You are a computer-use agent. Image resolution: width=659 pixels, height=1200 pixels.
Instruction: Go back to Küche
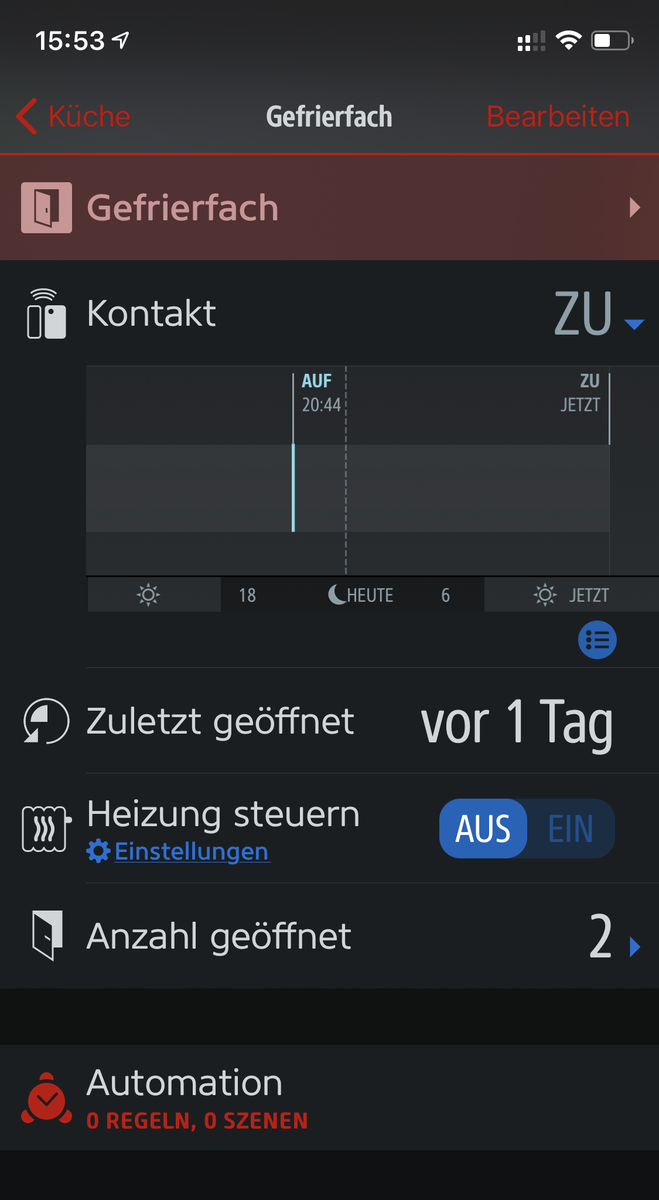coord(74,117)
